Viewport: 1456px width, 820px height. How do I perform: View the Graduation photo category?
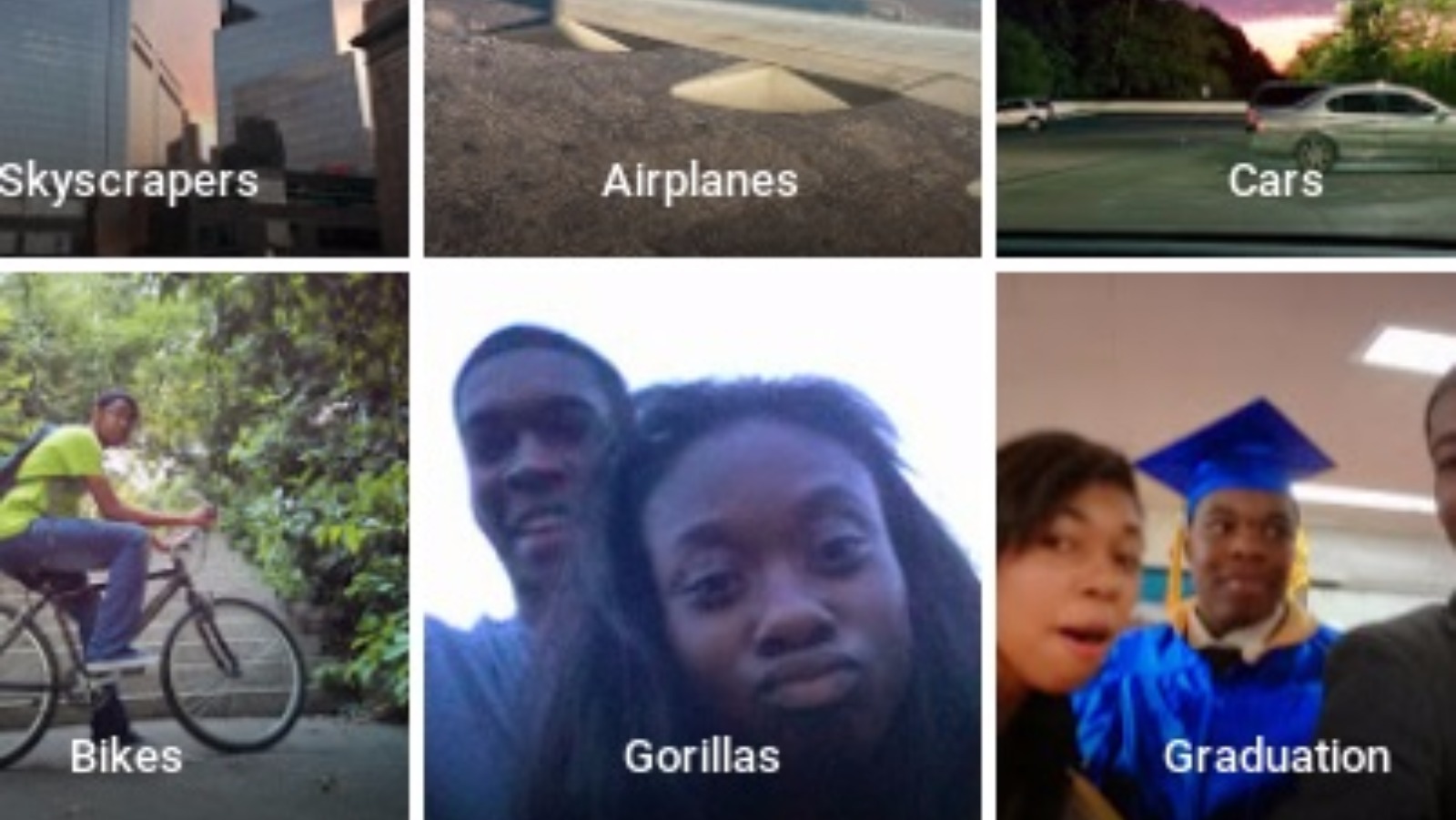1227,546
